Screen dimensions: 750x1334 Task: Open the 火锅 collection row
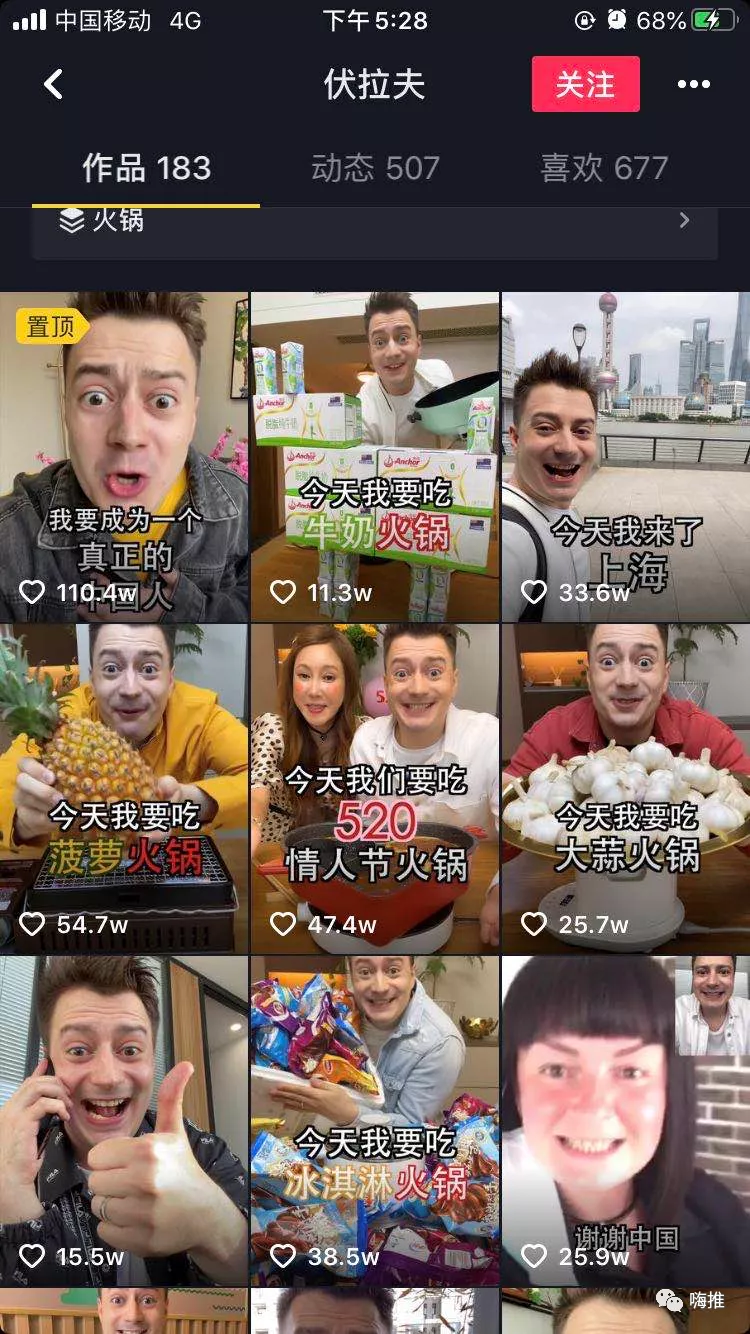coord(374,221)
